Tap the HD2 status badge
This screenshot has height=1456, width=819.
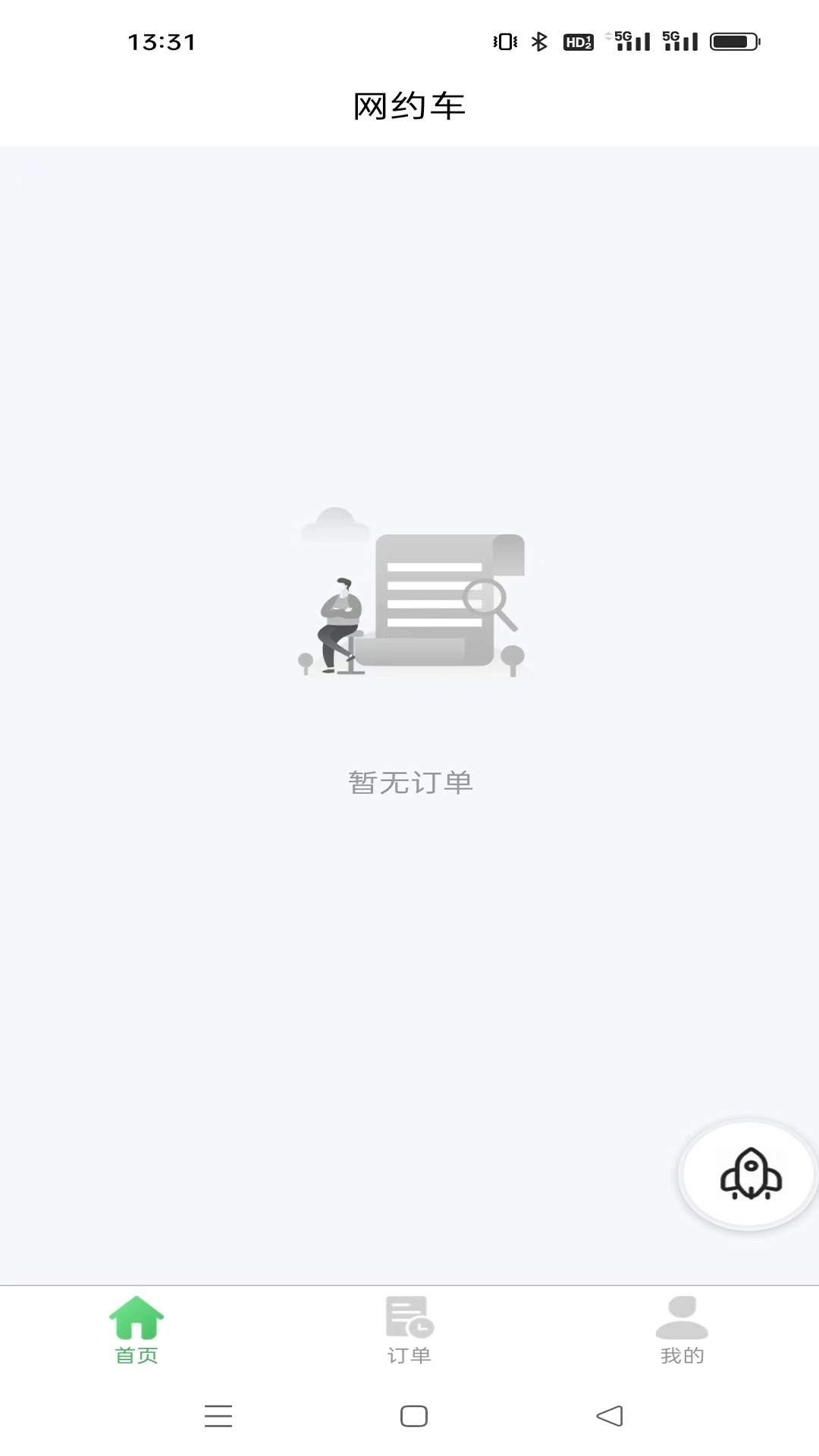tap(578, 42)
